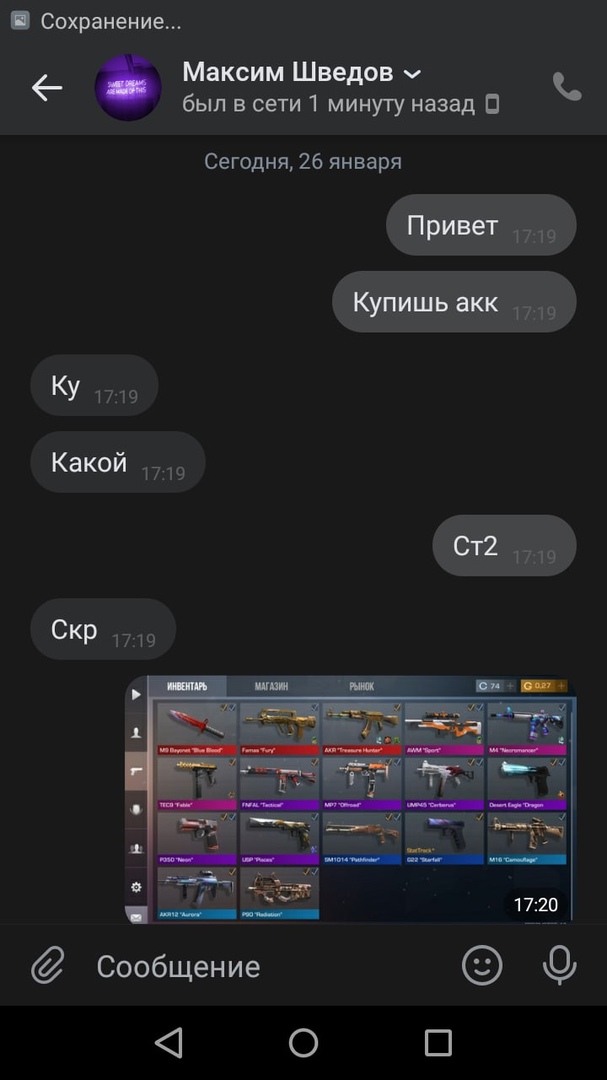Tap the system home button
This screenshot has width=607, height=1080.
303,1043
